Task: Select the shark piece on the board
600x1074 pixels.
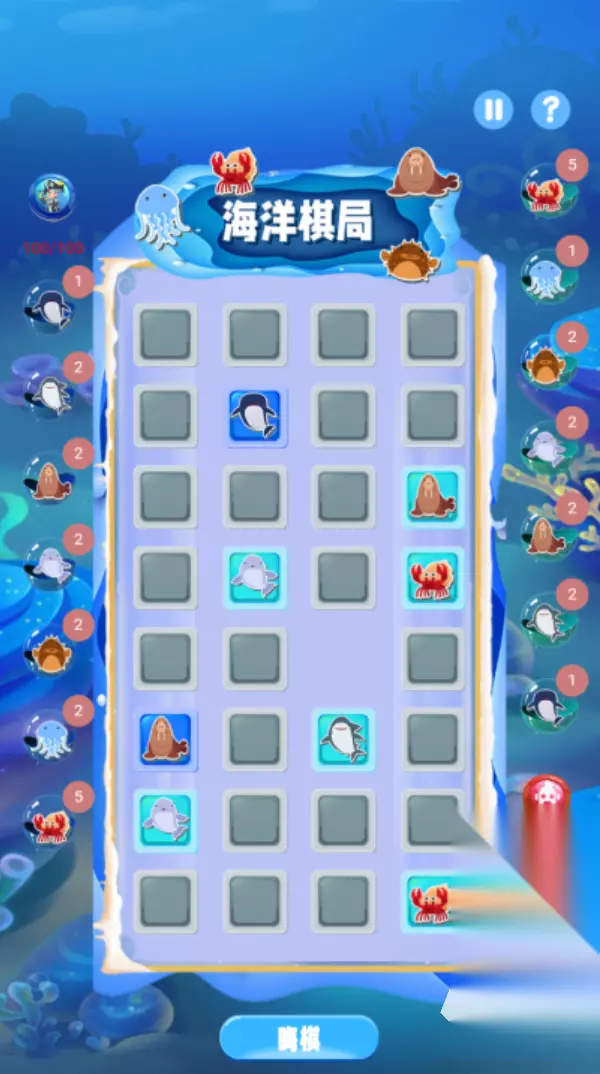Action: tap(344, 739)
